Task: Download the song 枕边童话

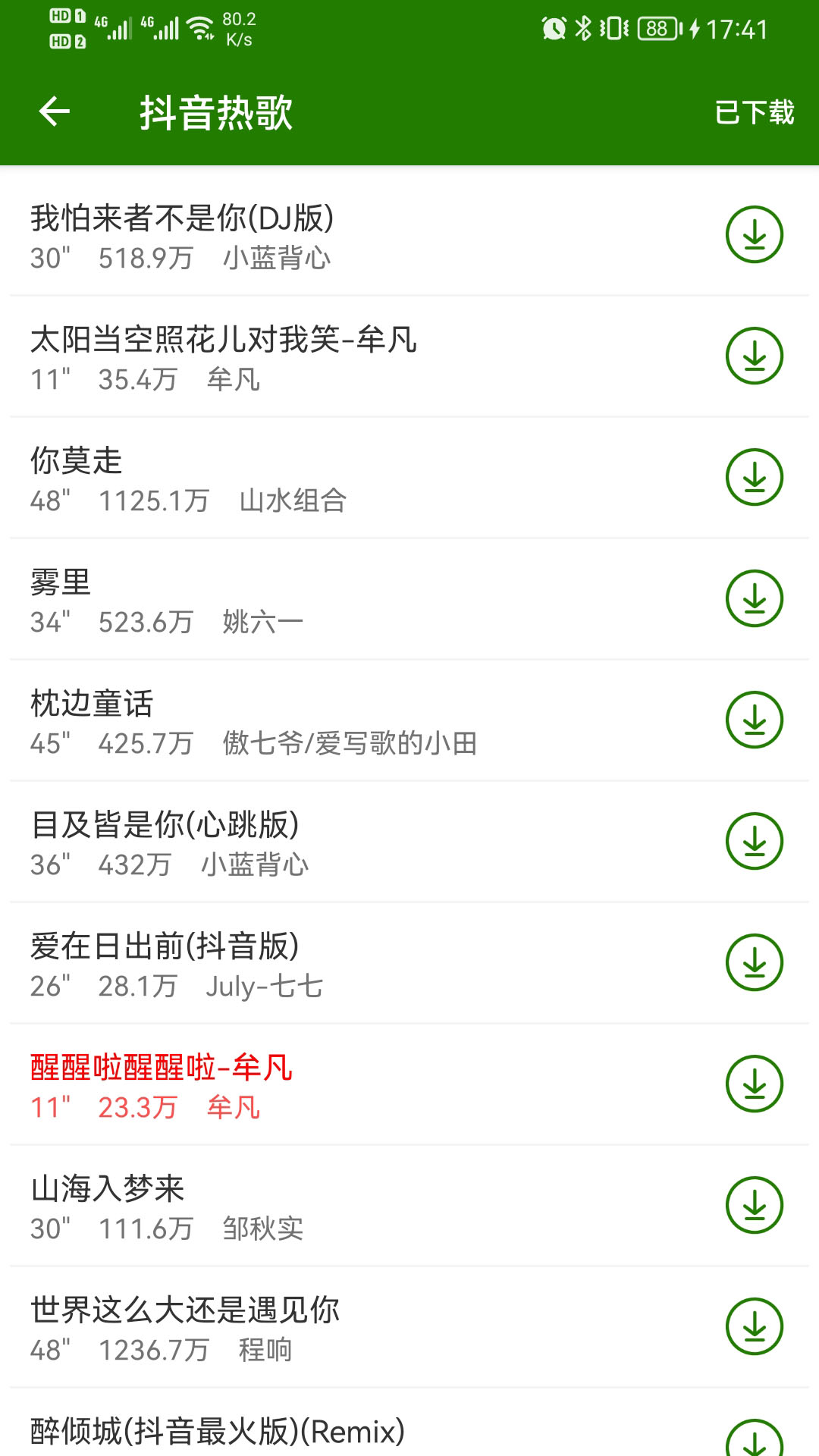Action: tap(754, 720)
